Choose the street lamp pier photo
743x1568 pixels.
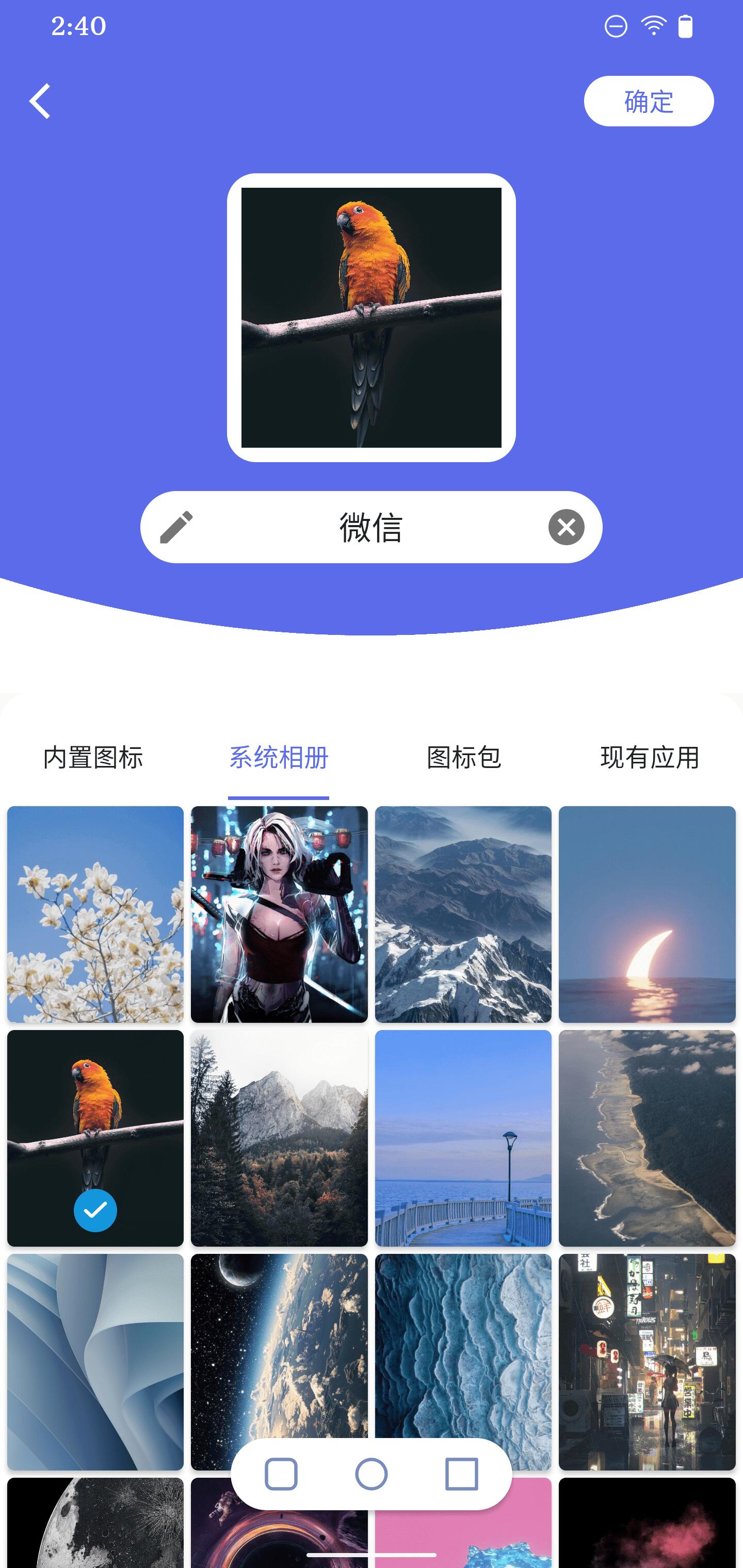coord(463,1138)
